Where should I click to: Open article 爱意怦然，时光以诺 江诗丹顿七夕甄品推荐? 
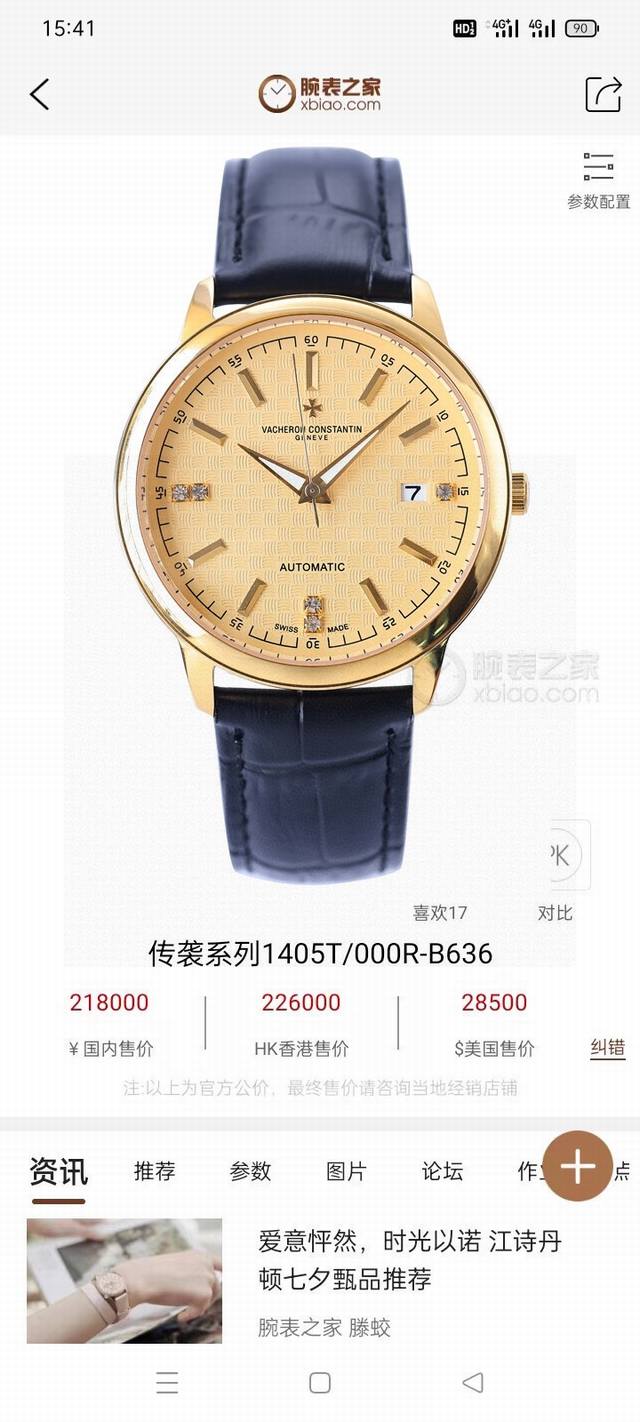click(x=410, y=1260)
